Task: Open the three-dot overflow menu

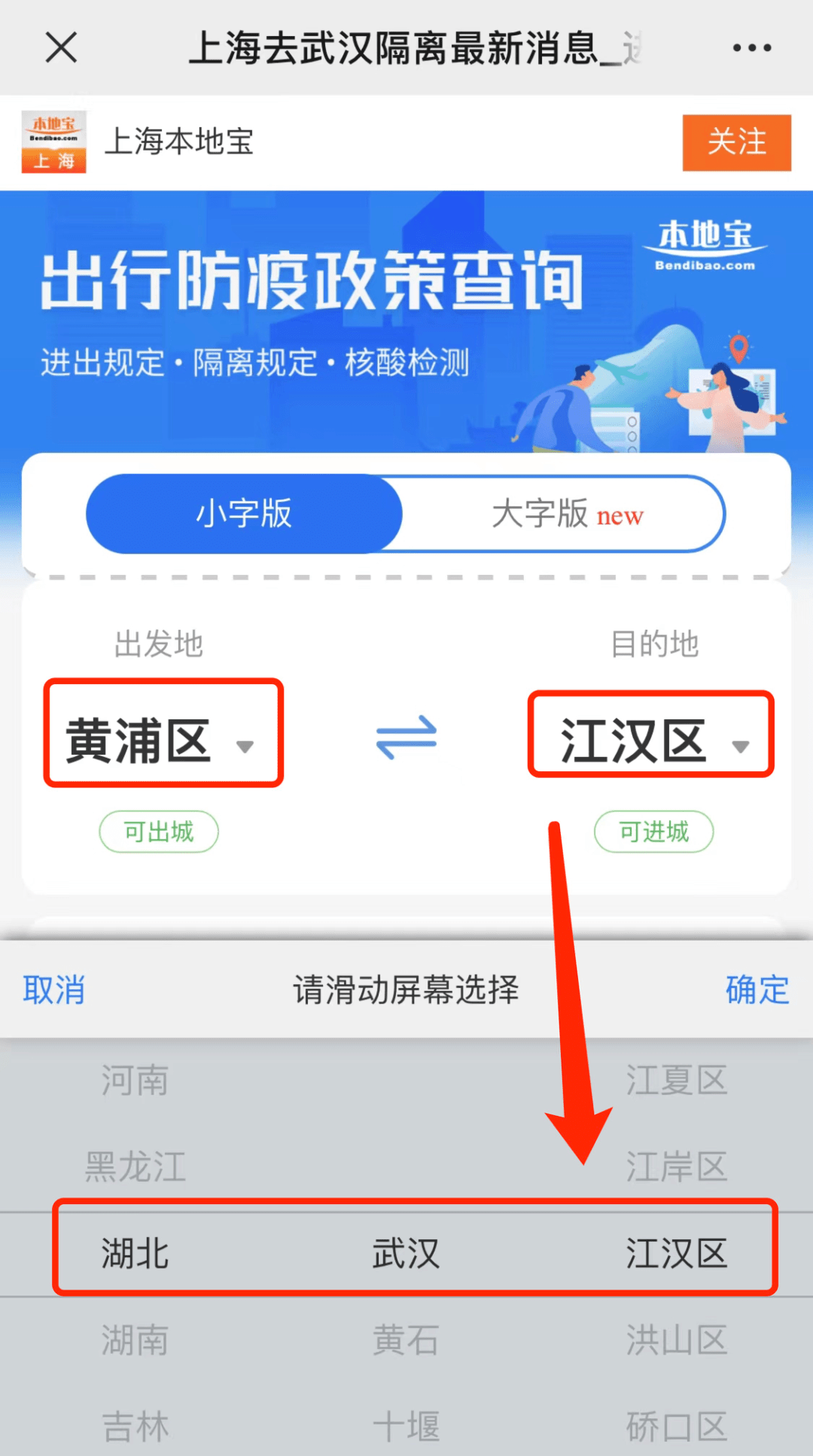Action: (x=751, y=47)
